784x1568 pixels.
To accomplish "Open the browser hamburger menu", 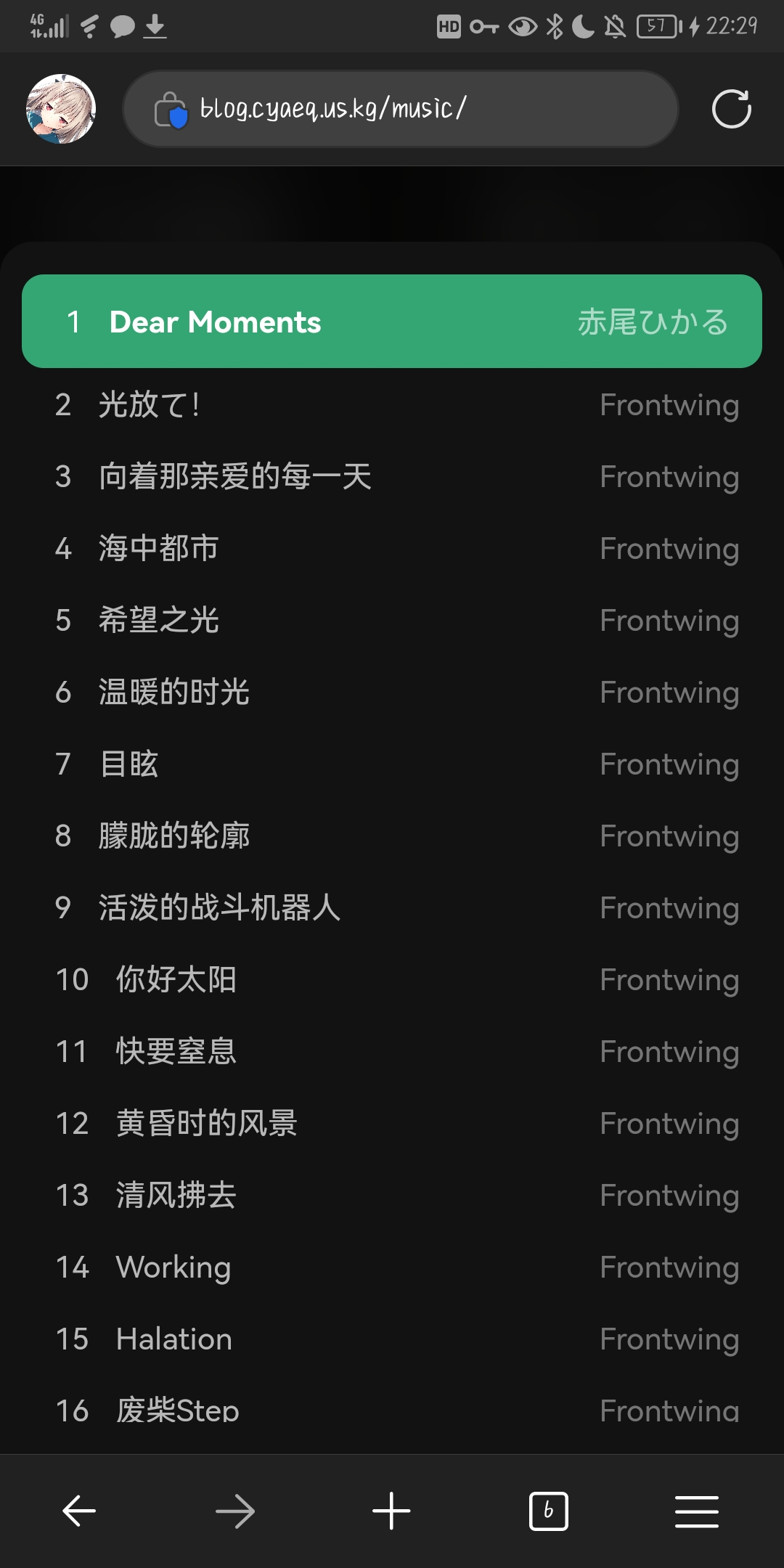I will [696, 1511].
